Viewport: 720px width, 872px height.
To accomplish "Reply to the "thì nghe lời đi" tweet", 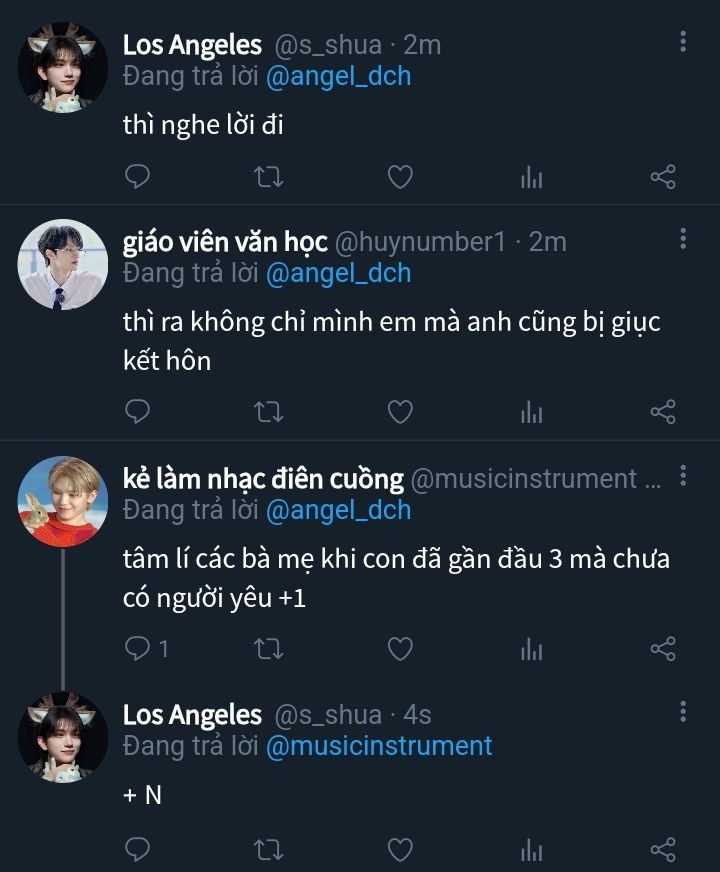I will [x=138, y=177].
